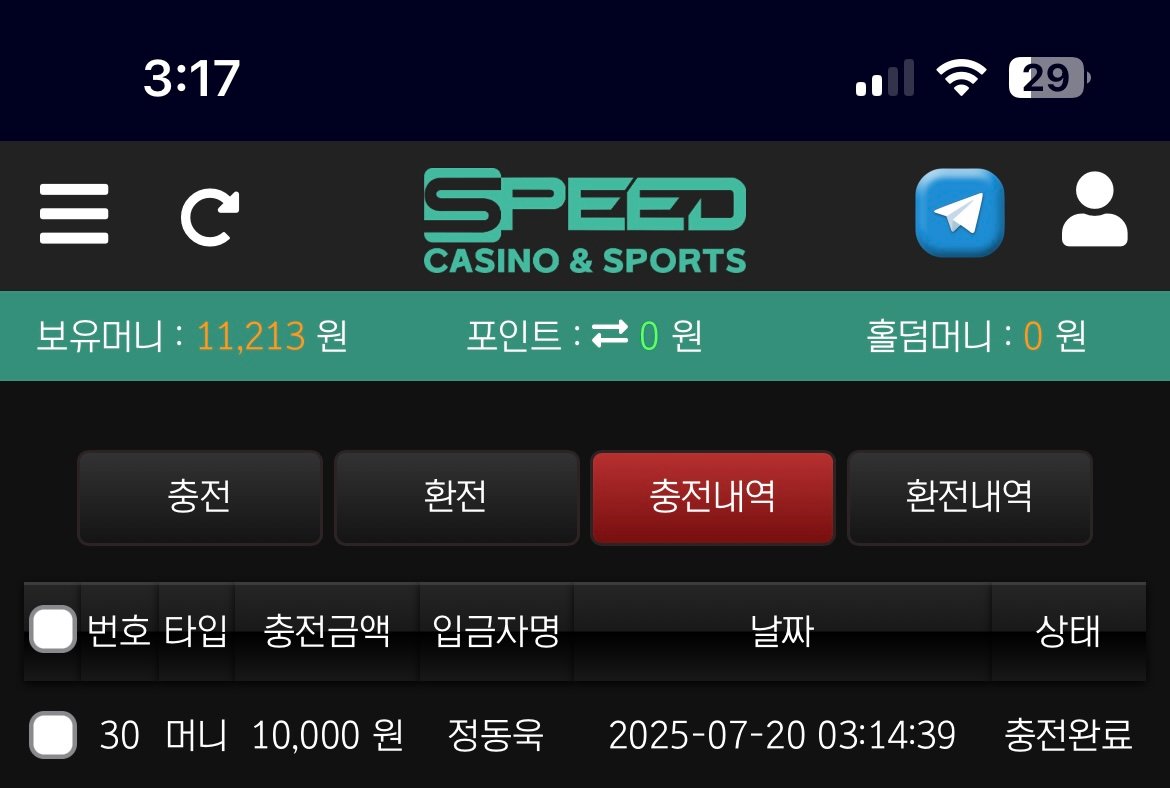Tick the checkbox for entry number 30
This screenshot has width=1170, height=788.
(52, 735)
